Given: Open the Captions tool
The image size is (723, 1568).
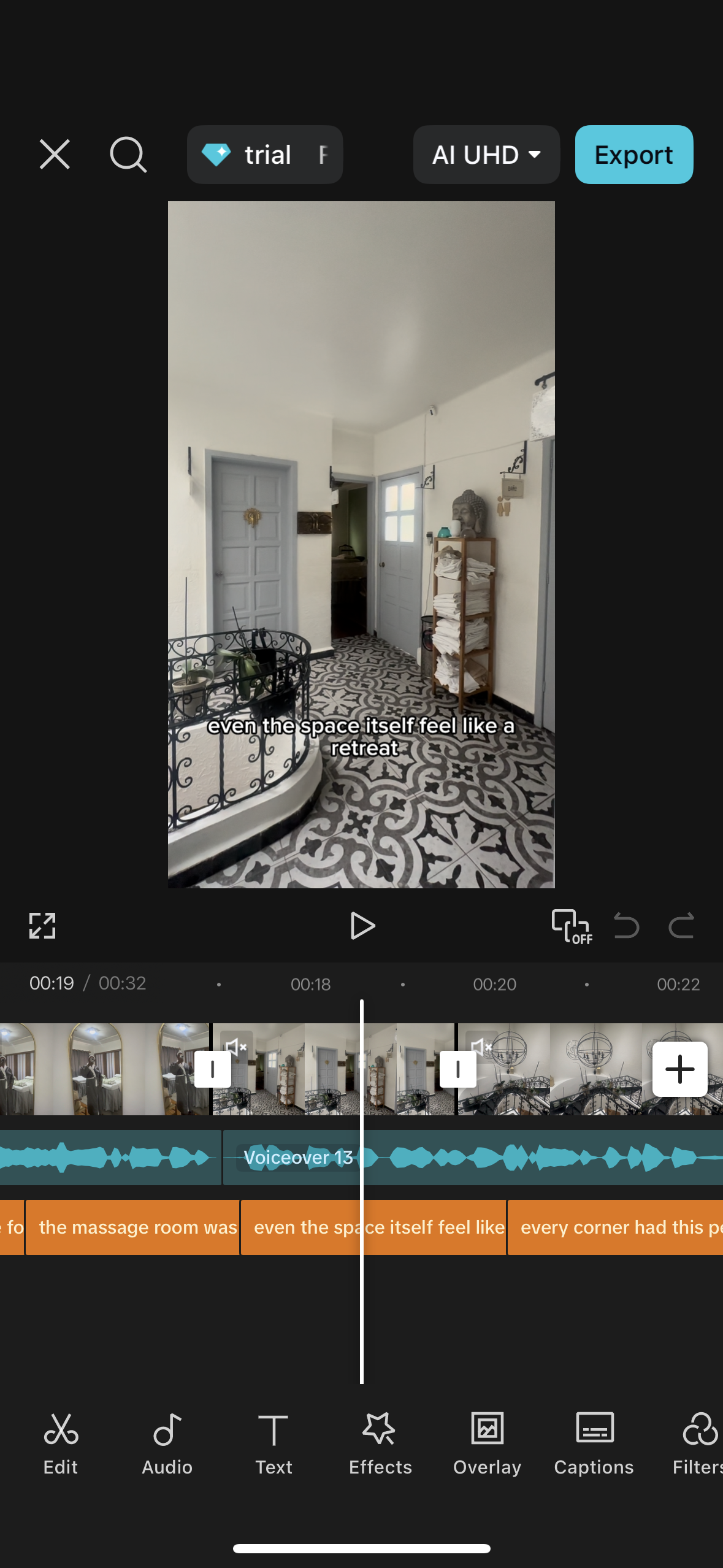Looking at the screenshot, I should pyautogui.click(x=594, y=1443).
